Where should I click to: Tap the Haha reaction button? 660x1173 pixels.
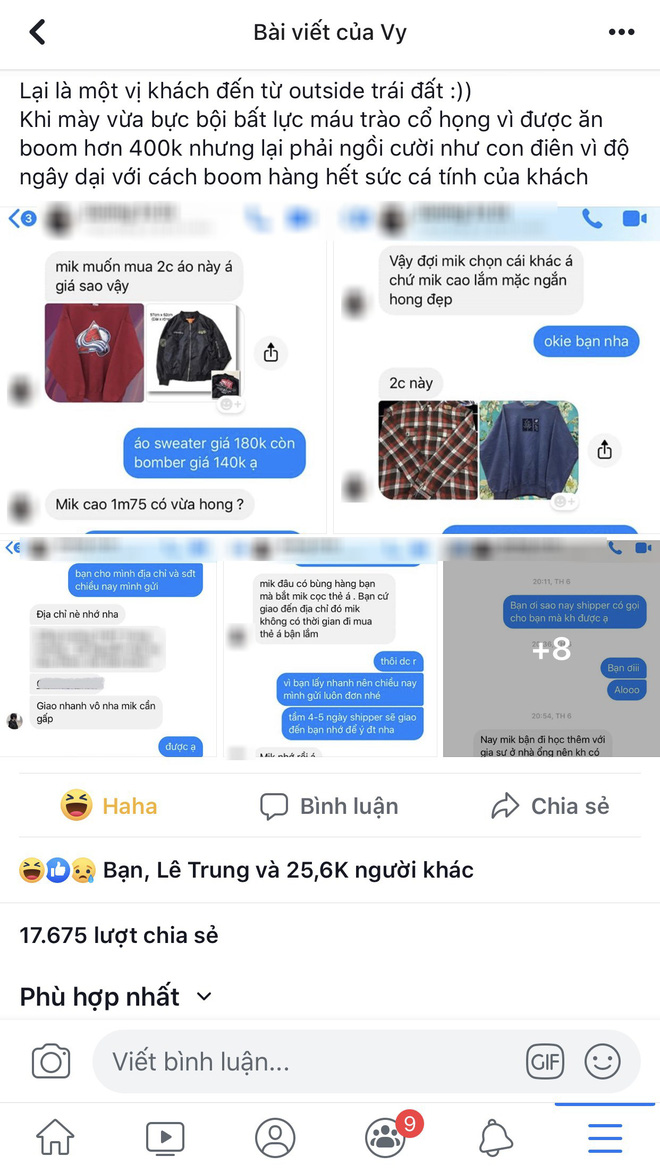pyautogui.click(x=109, y=806)
